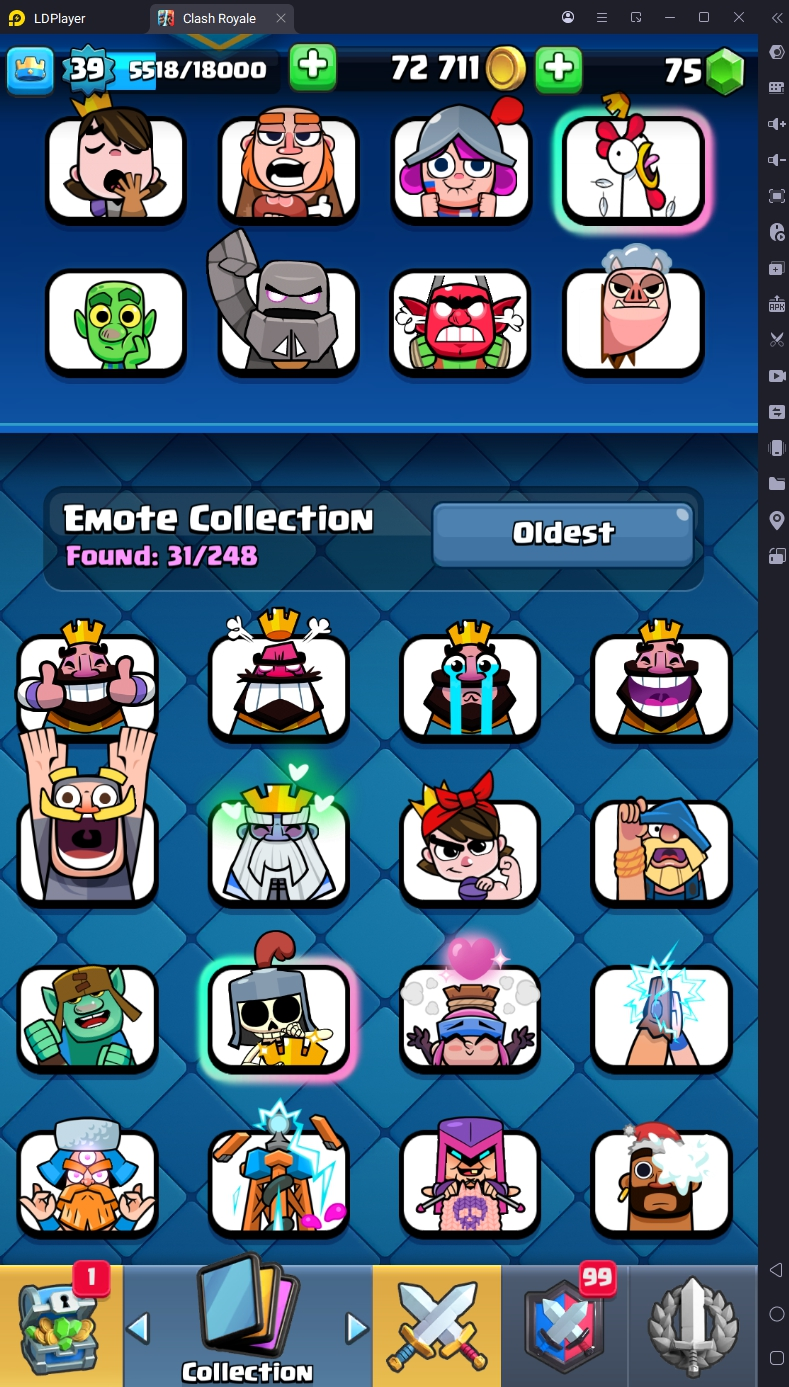This screenshot has width=789, height=1387.
Task: Tap the green plus next to experience
Action: pos(313,67)
